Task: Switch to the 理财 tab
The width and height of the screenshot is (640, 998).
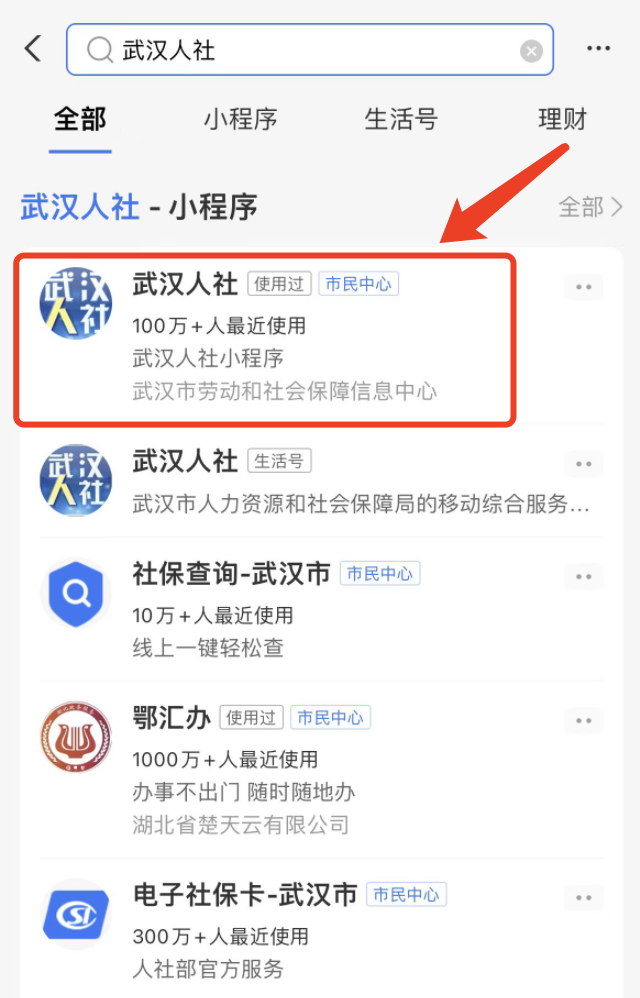Action: tap(562, 120)
